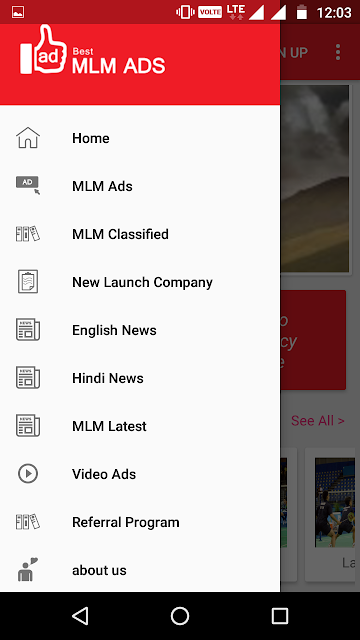Select MLM Classified menu item
Screen dimensions: 360x640
(140, 234)
